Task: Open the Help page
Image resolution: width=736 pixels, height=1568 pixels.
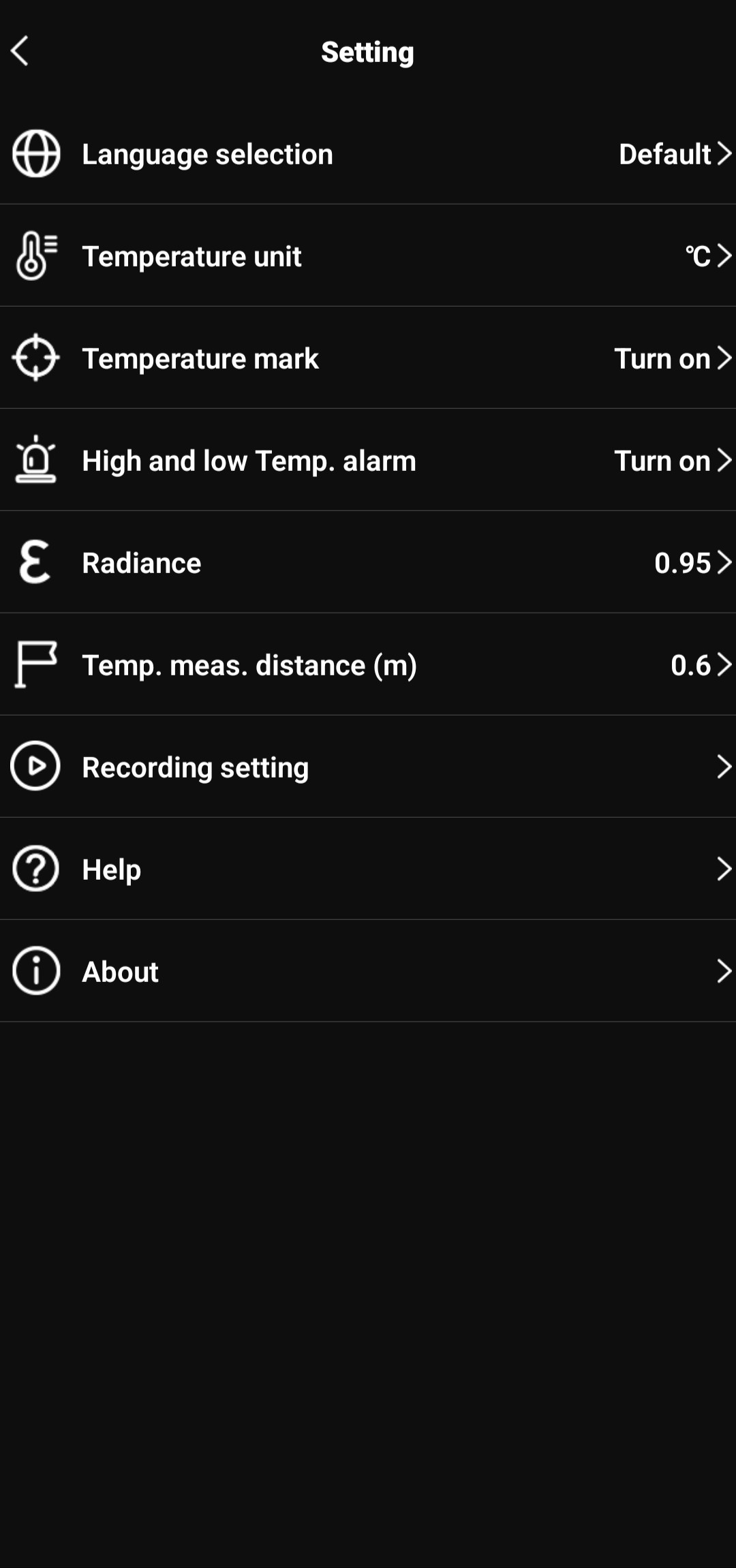Action: pos(368,870)
